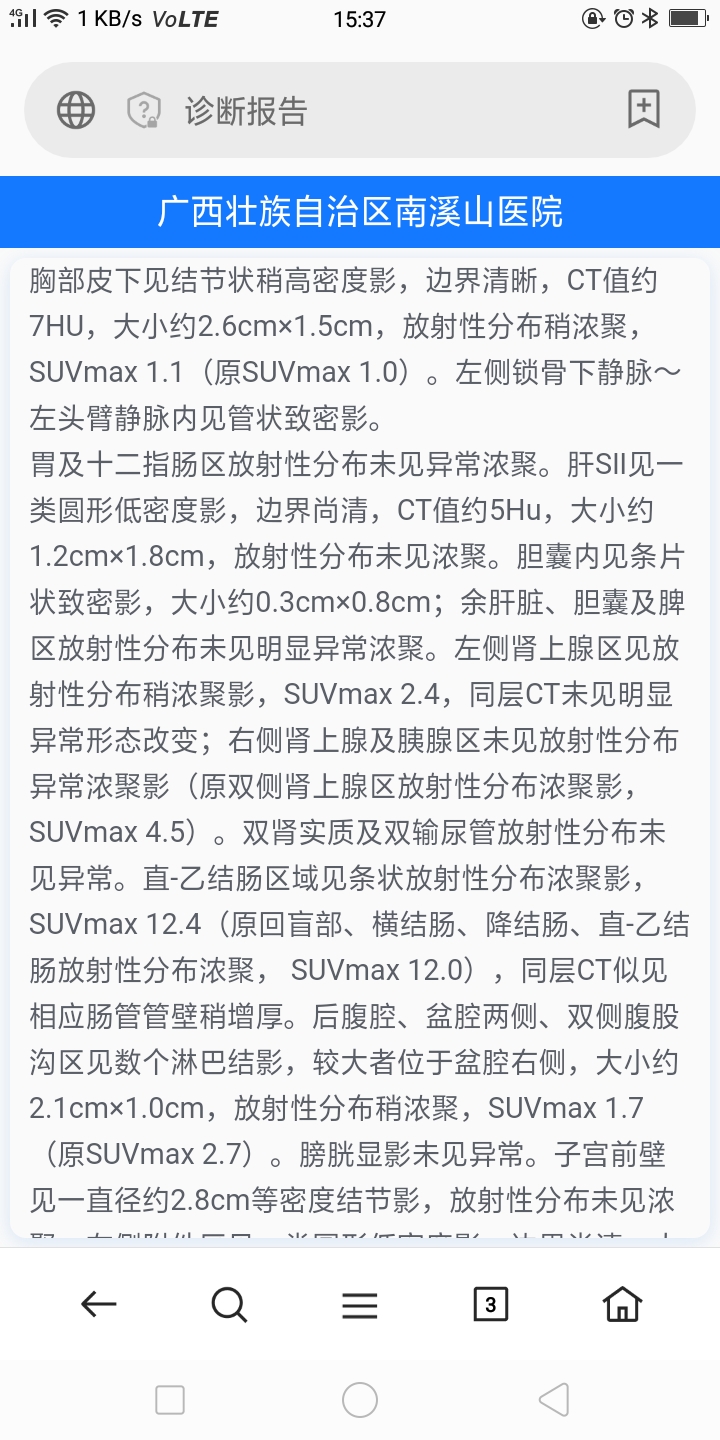720x1440 pixels.
Task: Open the browser search icon
Action: [x=229, y=1305]
